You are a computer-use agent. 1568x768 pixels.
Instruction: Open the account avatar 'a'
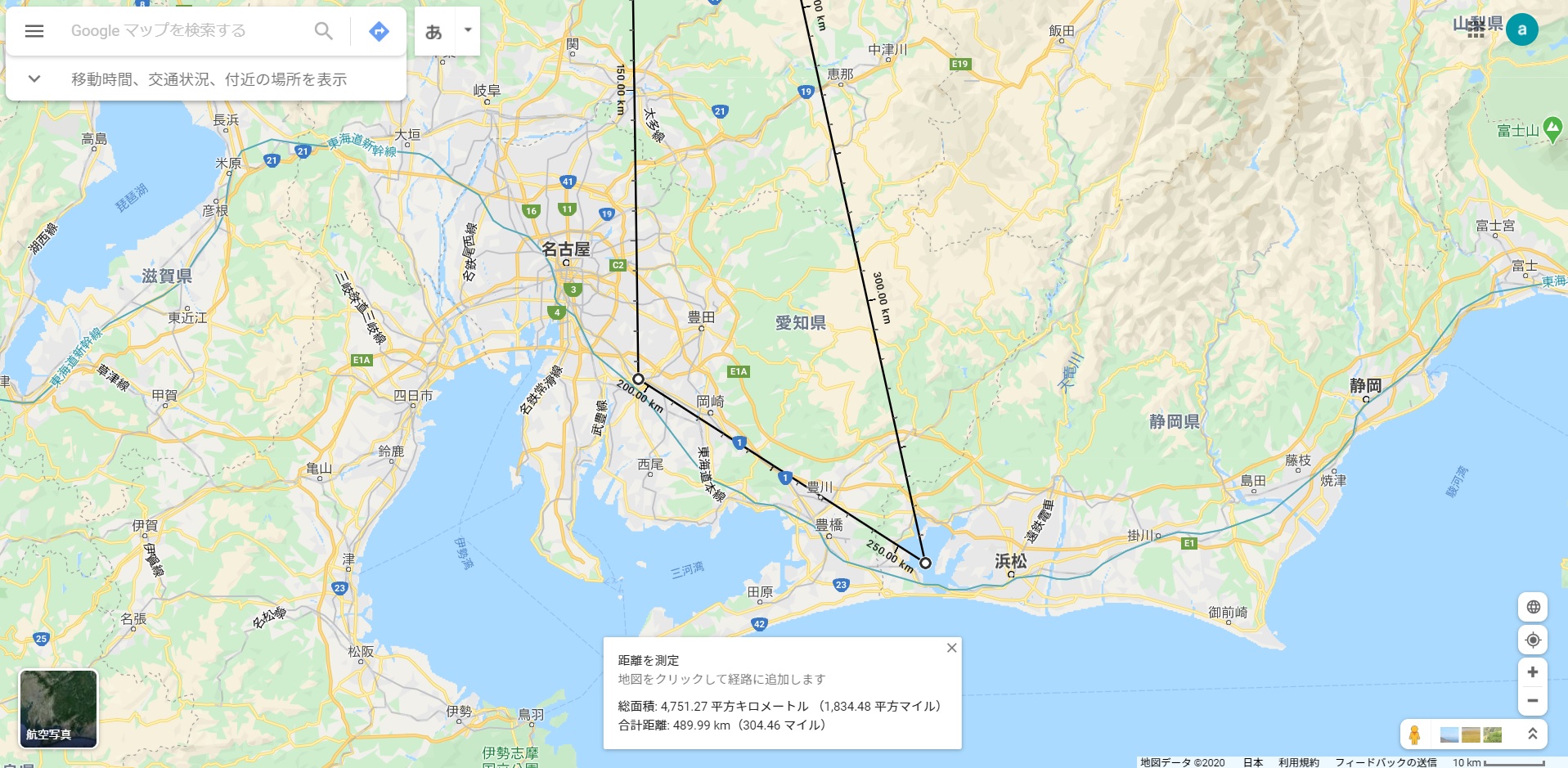(x=1521, y=30)
